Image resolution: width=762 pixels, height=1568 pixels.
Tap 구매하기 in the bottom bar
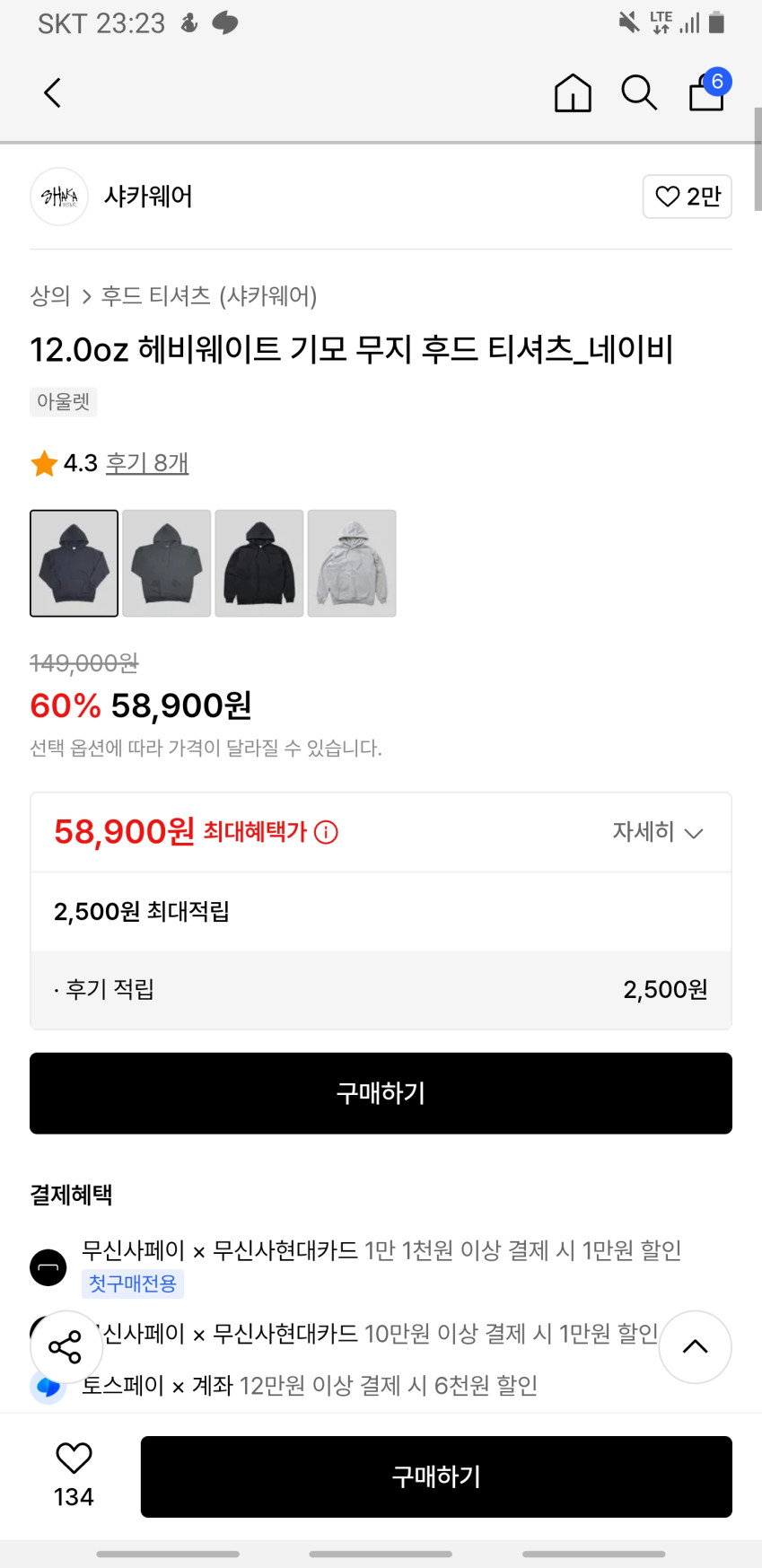pyautogui.click(x=436, y=1476)
